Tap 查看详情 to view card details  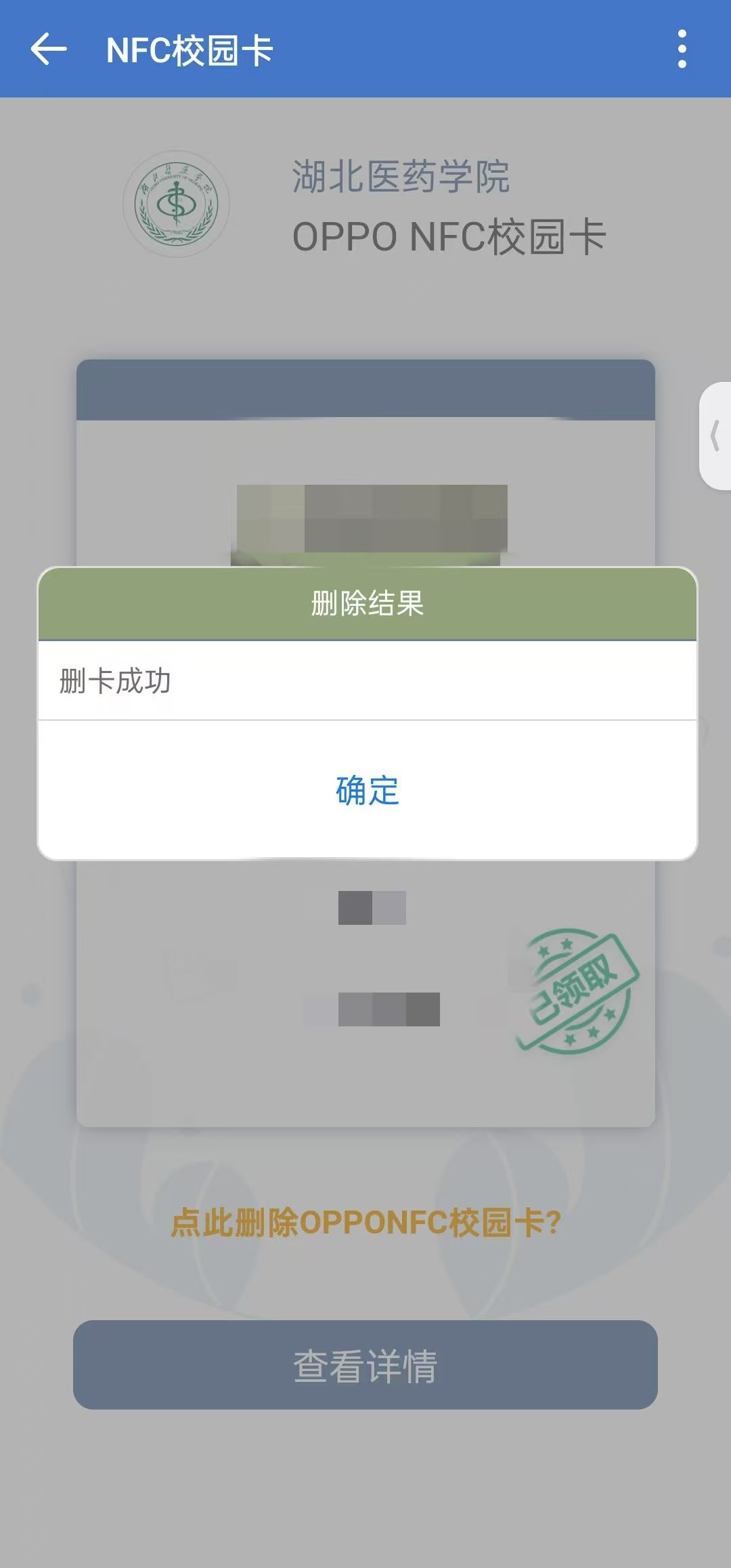[365, 1365]
